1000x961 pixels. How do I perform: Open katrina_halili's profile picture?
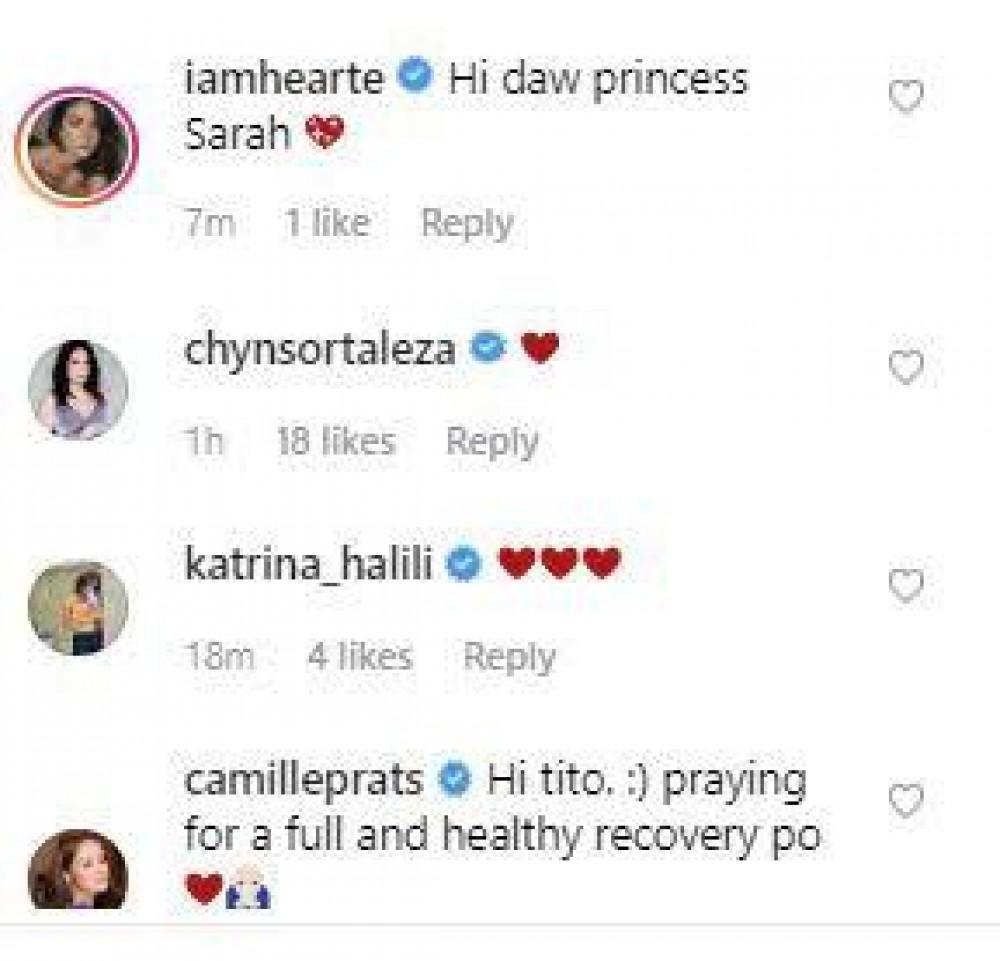click(x=77, y=606)
